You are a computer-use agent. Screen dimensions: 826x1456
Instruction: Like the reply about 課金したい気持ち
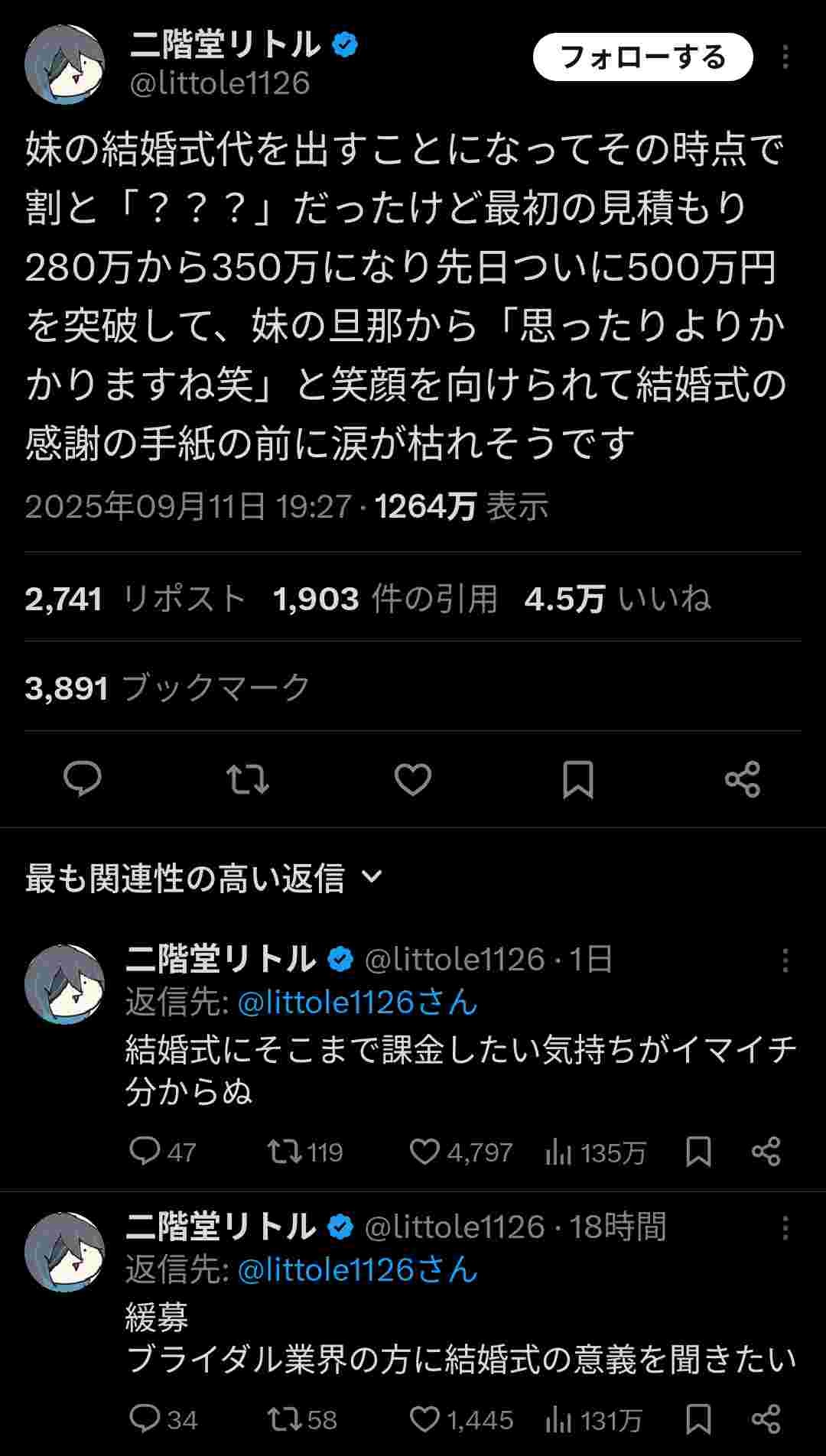[425, 1152]
